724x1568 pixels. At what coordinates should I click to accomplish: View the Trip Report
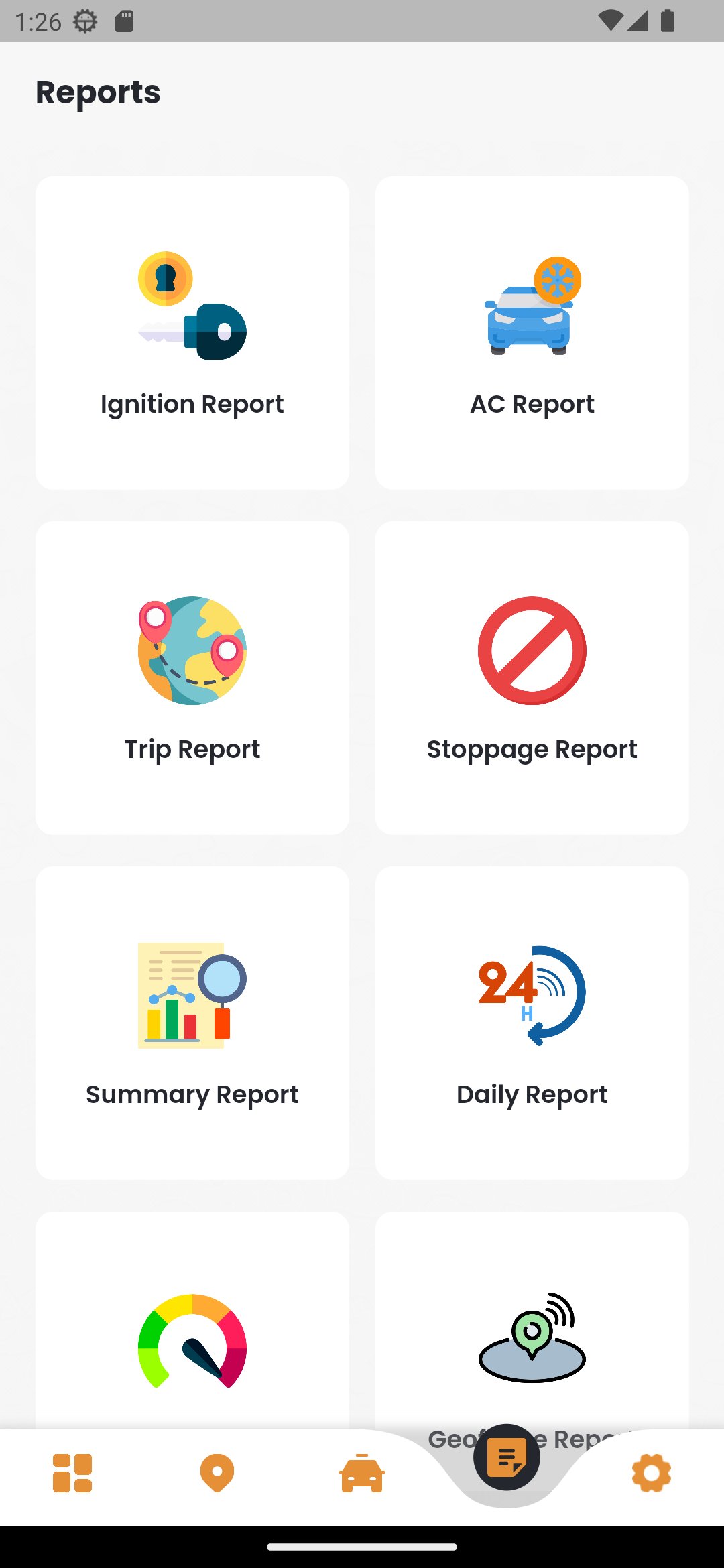[192, 677]
